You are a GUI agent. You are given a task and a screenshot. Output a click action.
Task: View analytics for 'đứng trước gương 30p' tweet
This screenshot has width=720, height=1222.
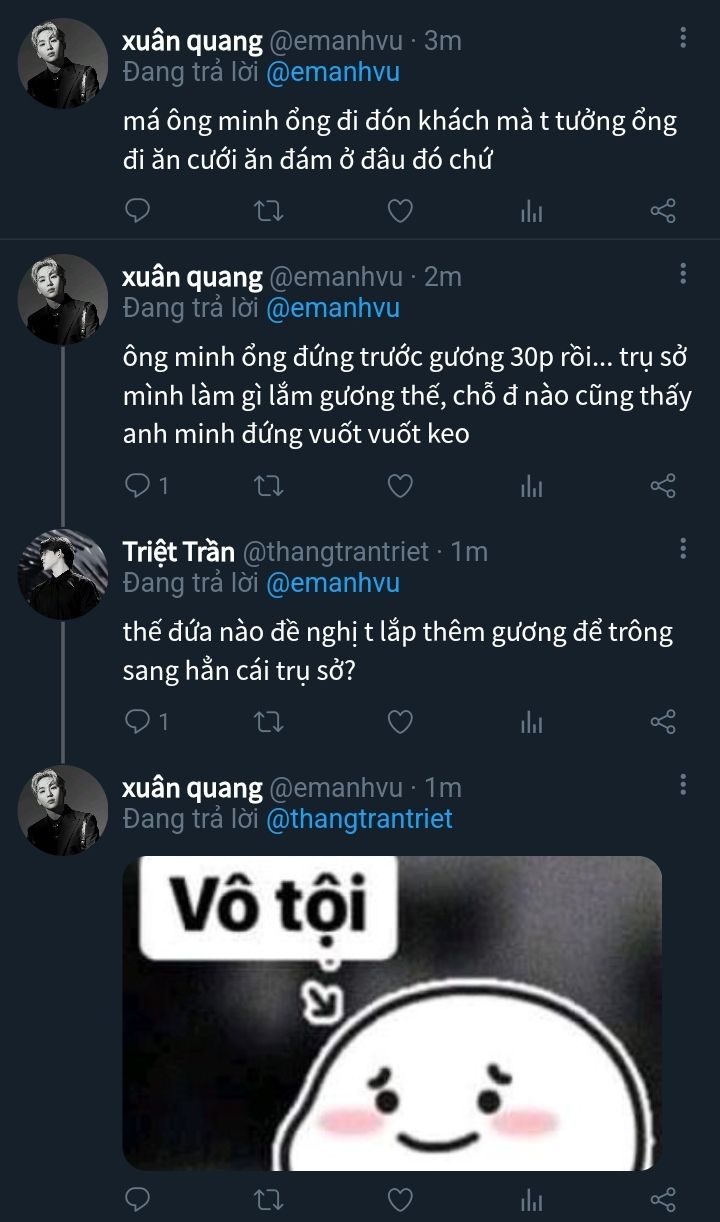pyautogui.click(x=532, y=486)
